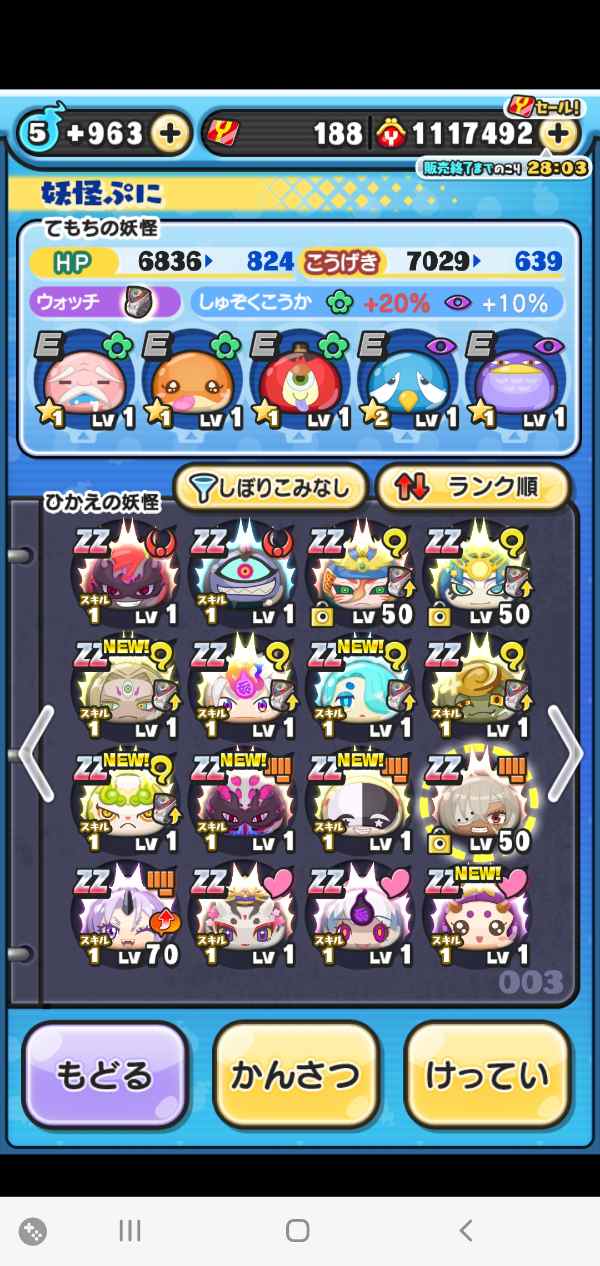
Task: Add currency with plus beside 1117492
Action: coord(560,134)
